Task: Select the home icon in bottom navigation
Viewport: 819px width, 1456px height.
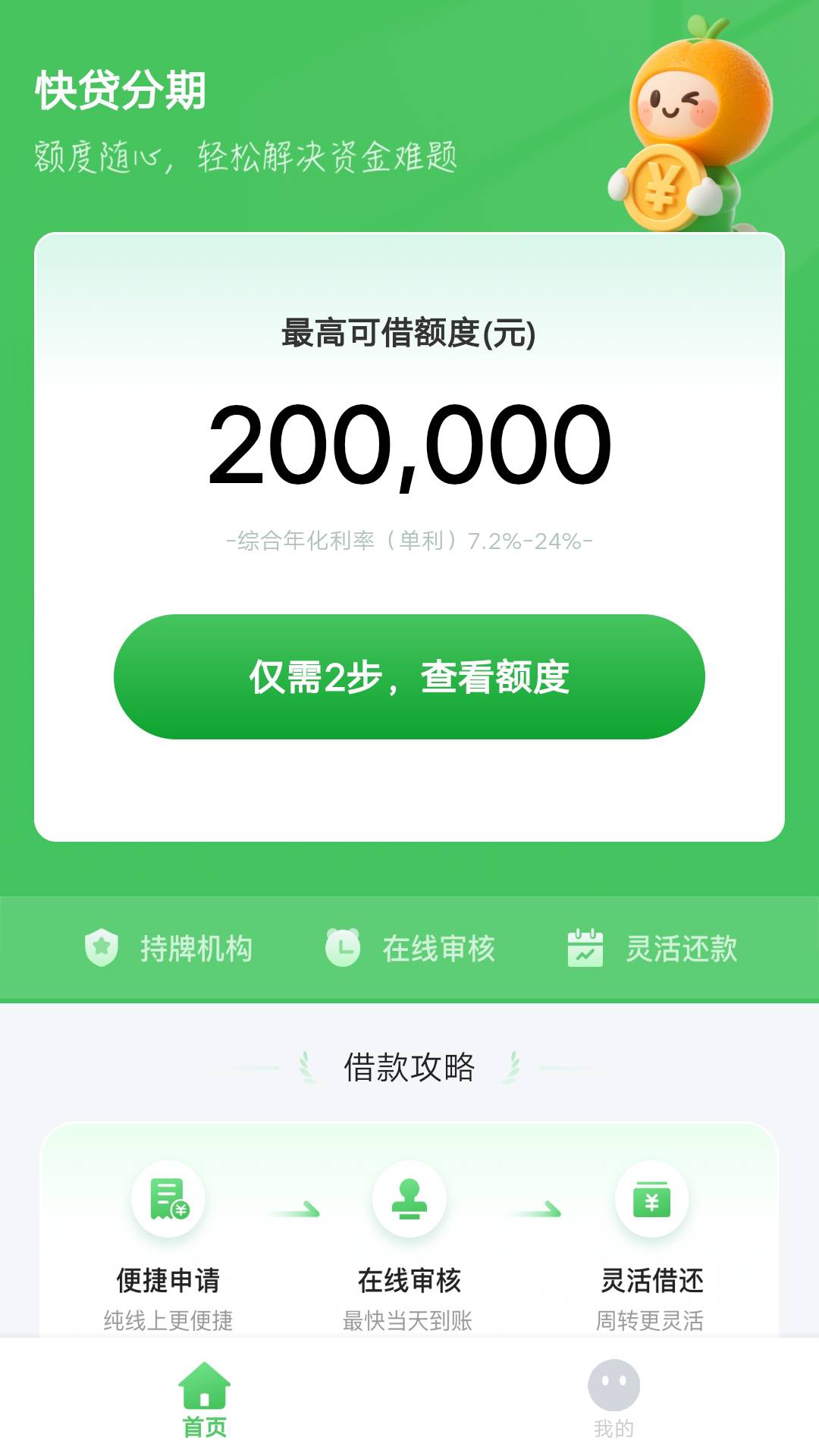Action: pos(205,1386)
